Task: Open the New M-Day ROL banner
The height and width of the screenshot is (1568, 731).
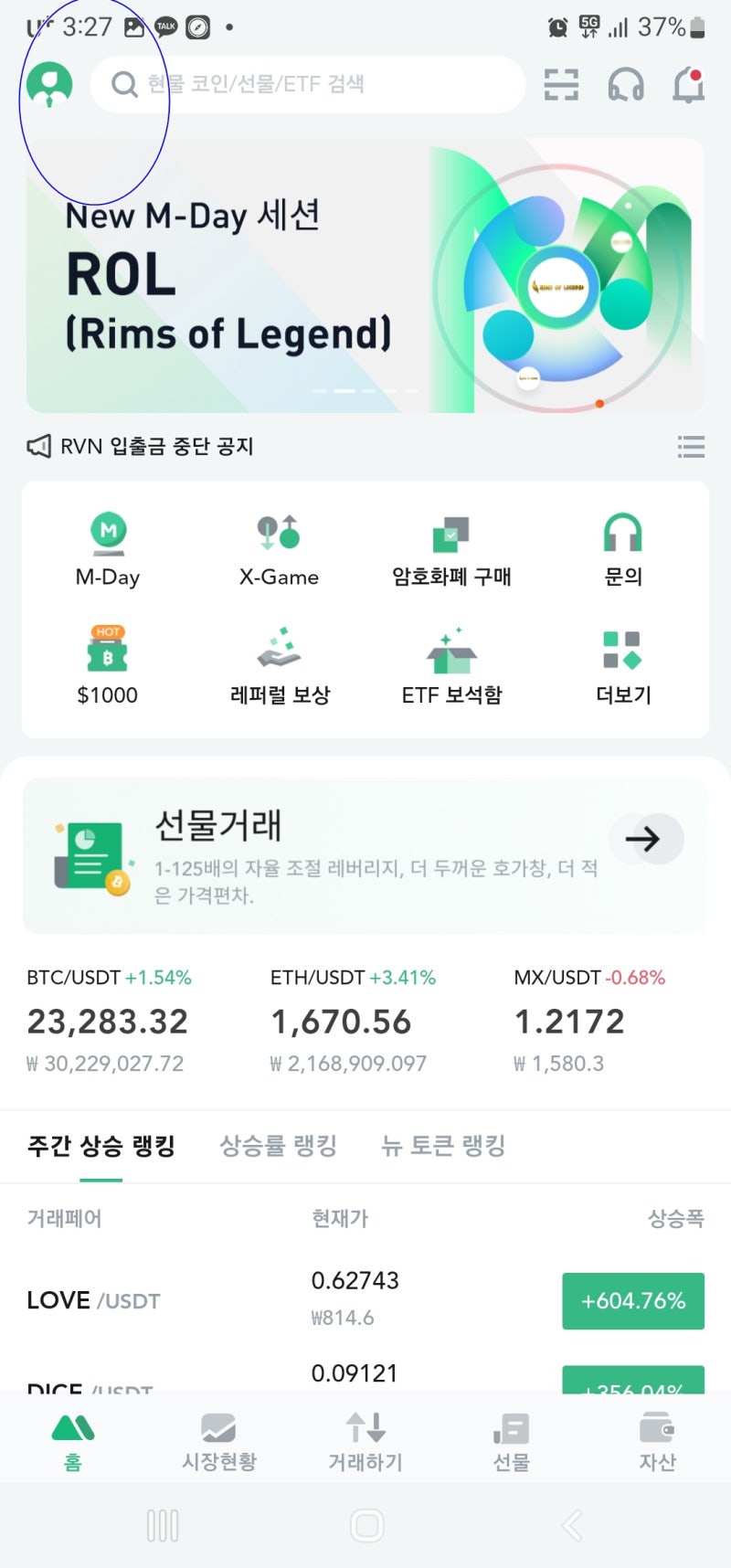Action: pos(365,275)
